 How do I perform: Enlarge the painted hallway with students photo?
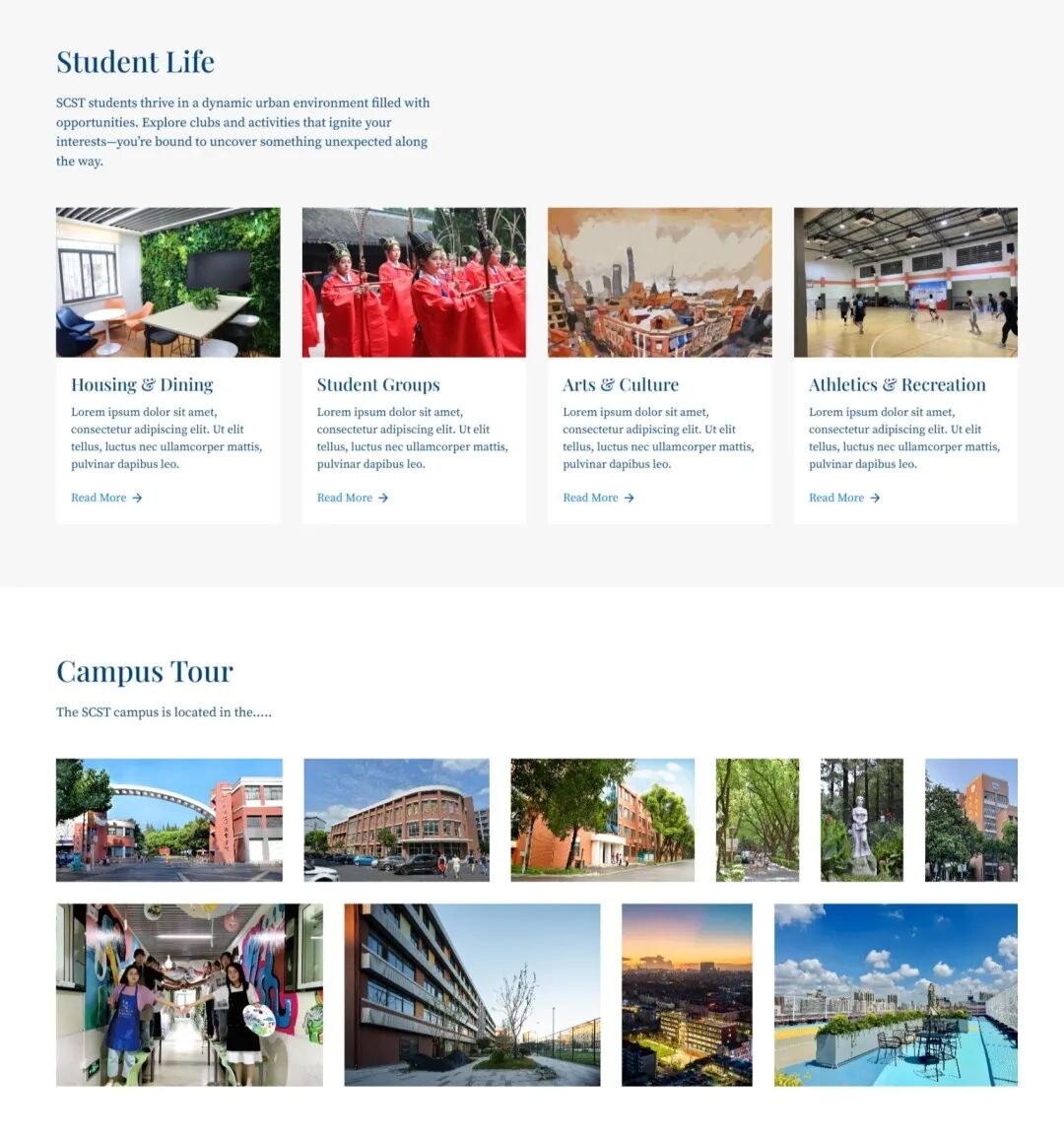[189, 995]
